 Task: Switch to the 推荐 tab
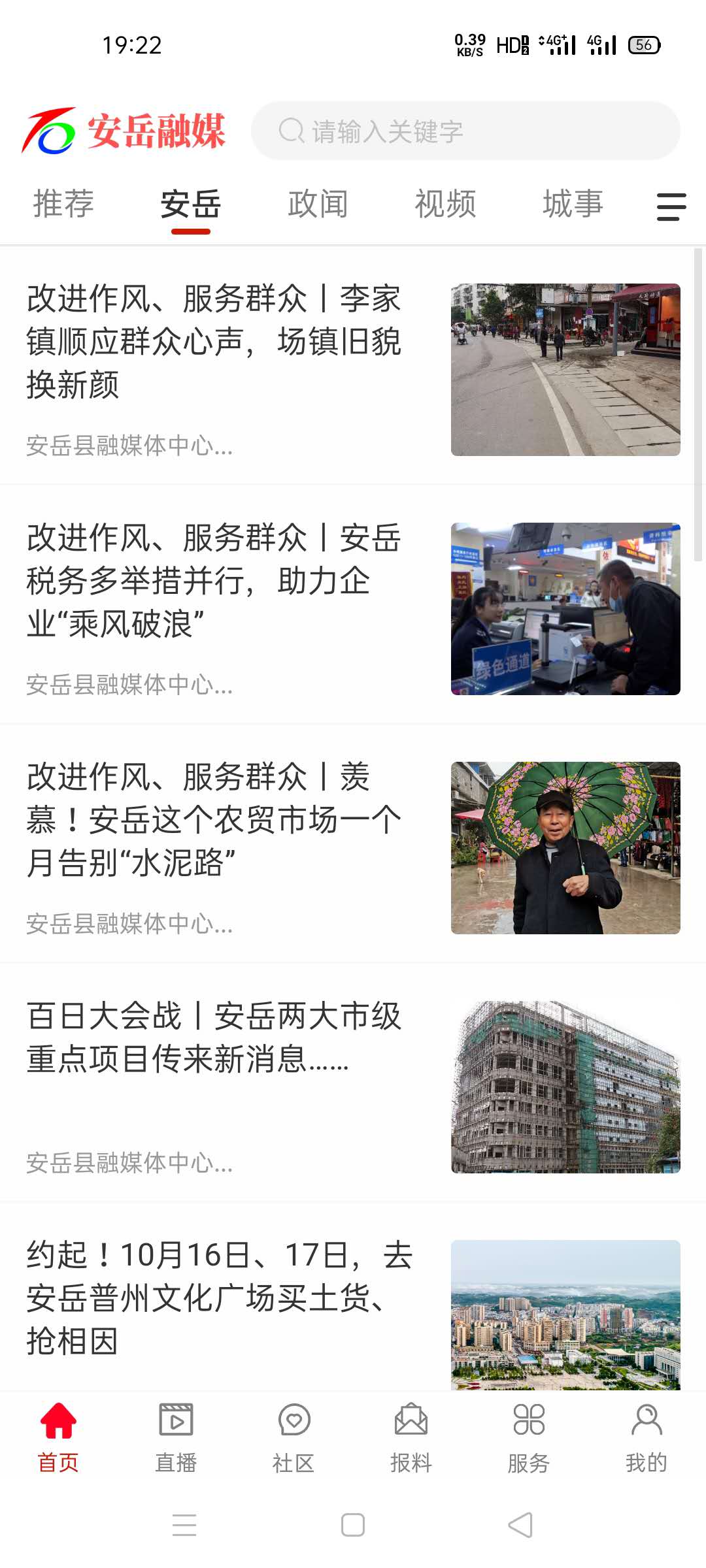(63, 204)
